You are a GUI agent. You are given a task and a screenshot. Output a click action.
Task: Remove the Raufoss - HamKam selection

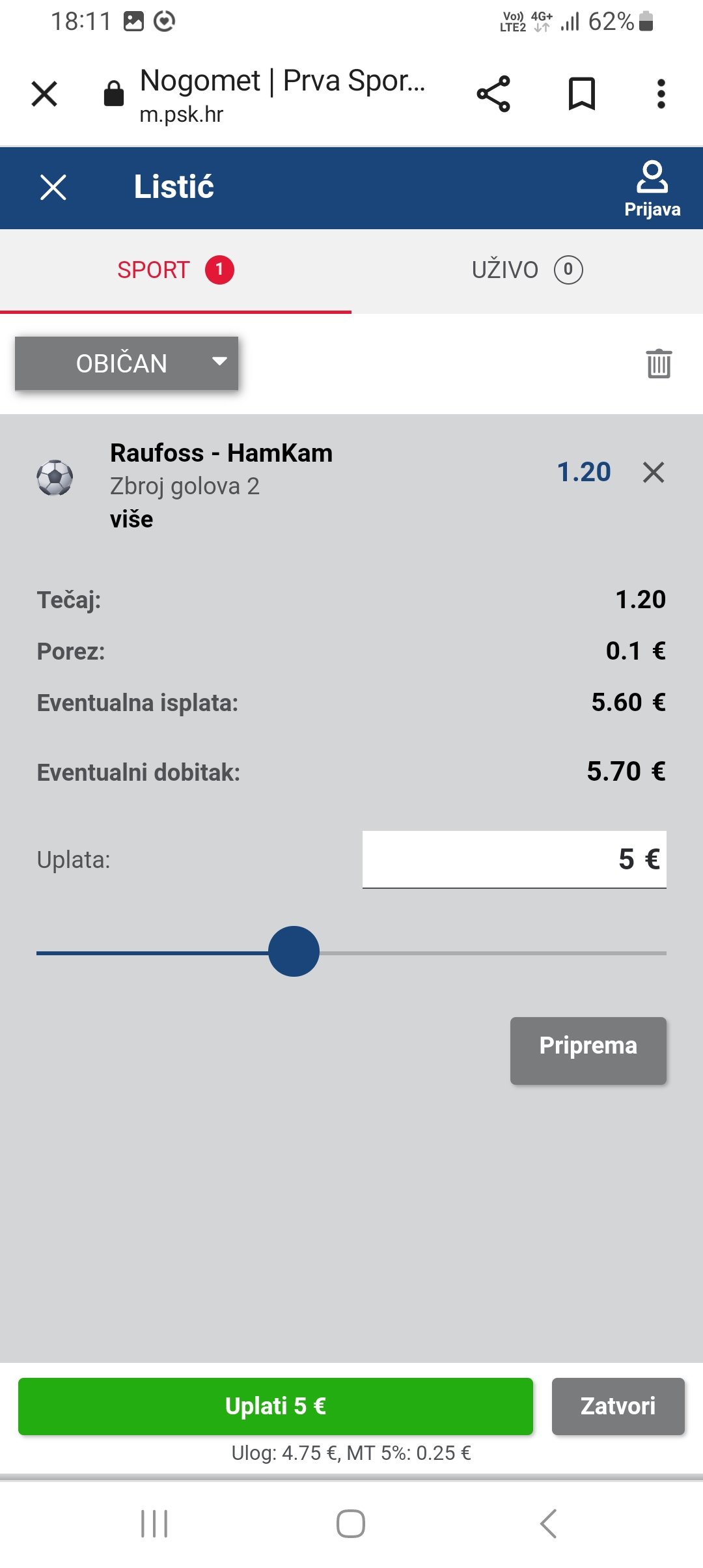tap(654, 472)
